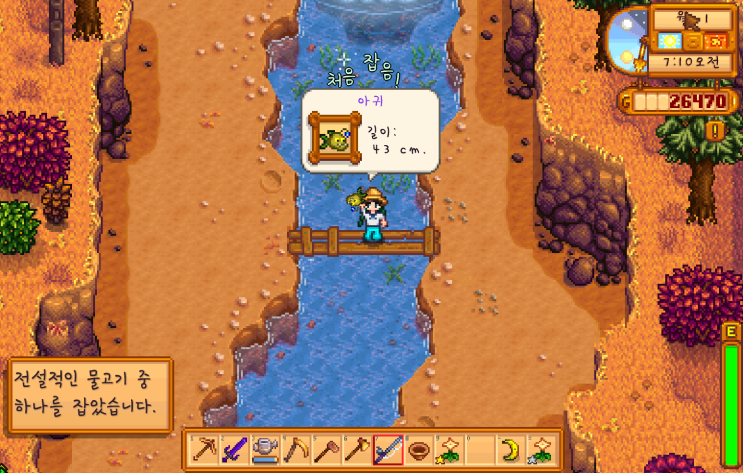Tap the empty toolbar slot

[480, 450]
